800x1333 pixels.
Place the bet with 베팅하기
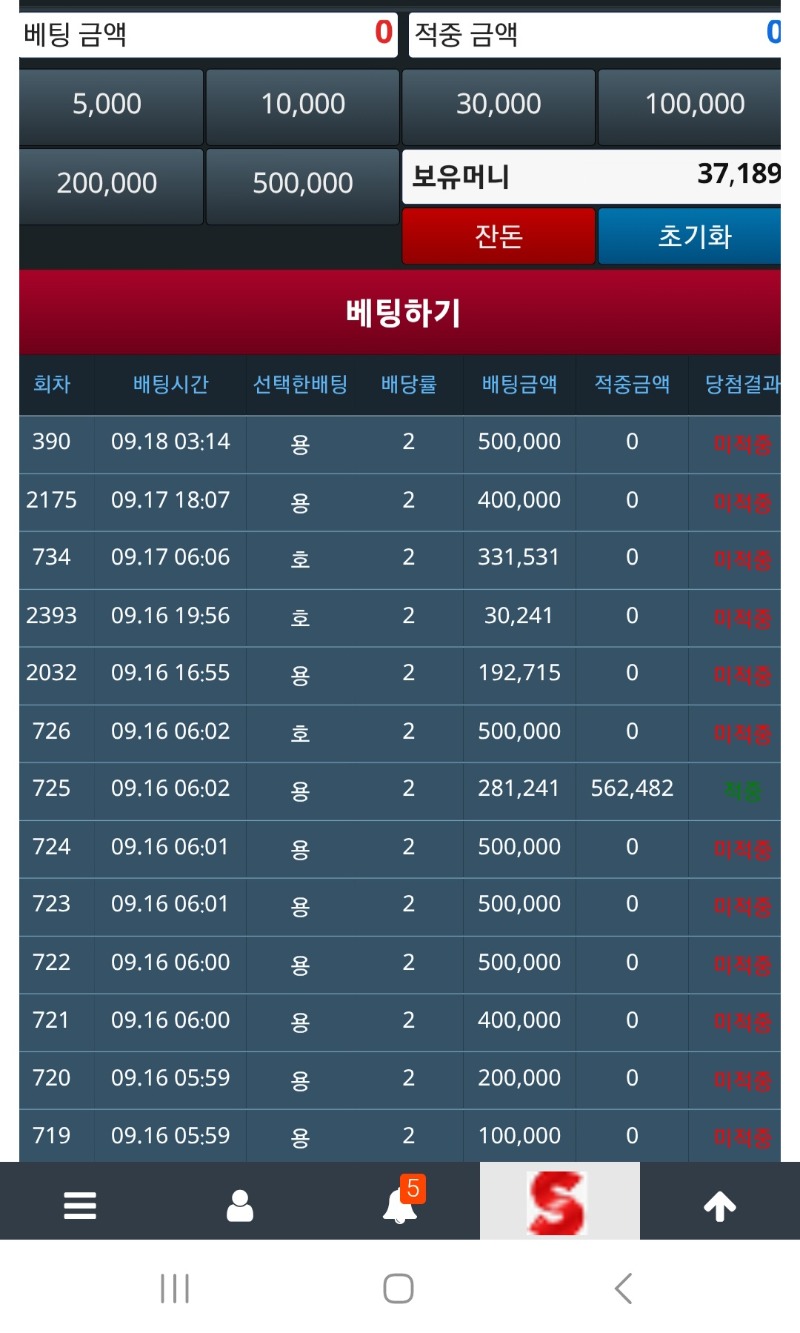[x=400, y=312]
